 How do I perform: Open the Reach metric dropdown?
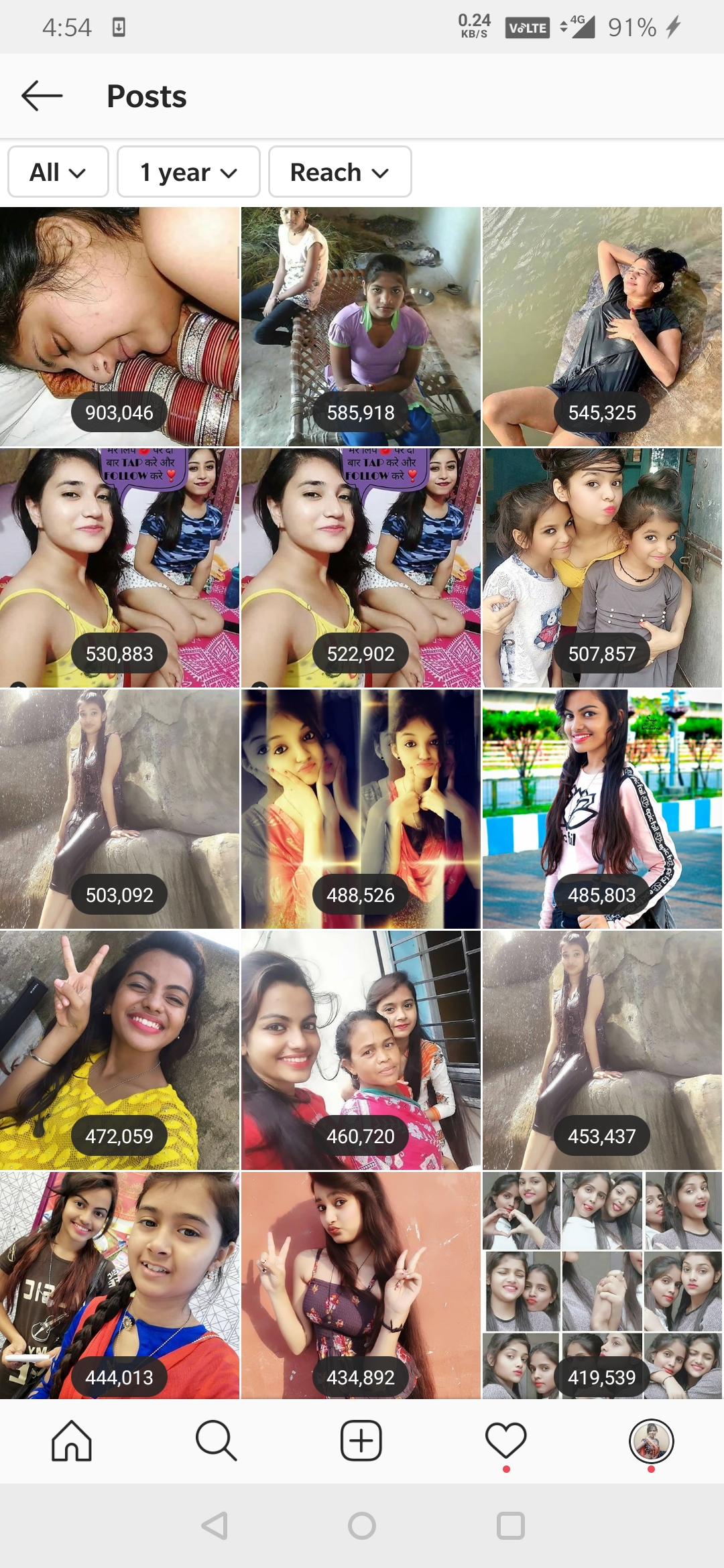(x=340, y=172)
